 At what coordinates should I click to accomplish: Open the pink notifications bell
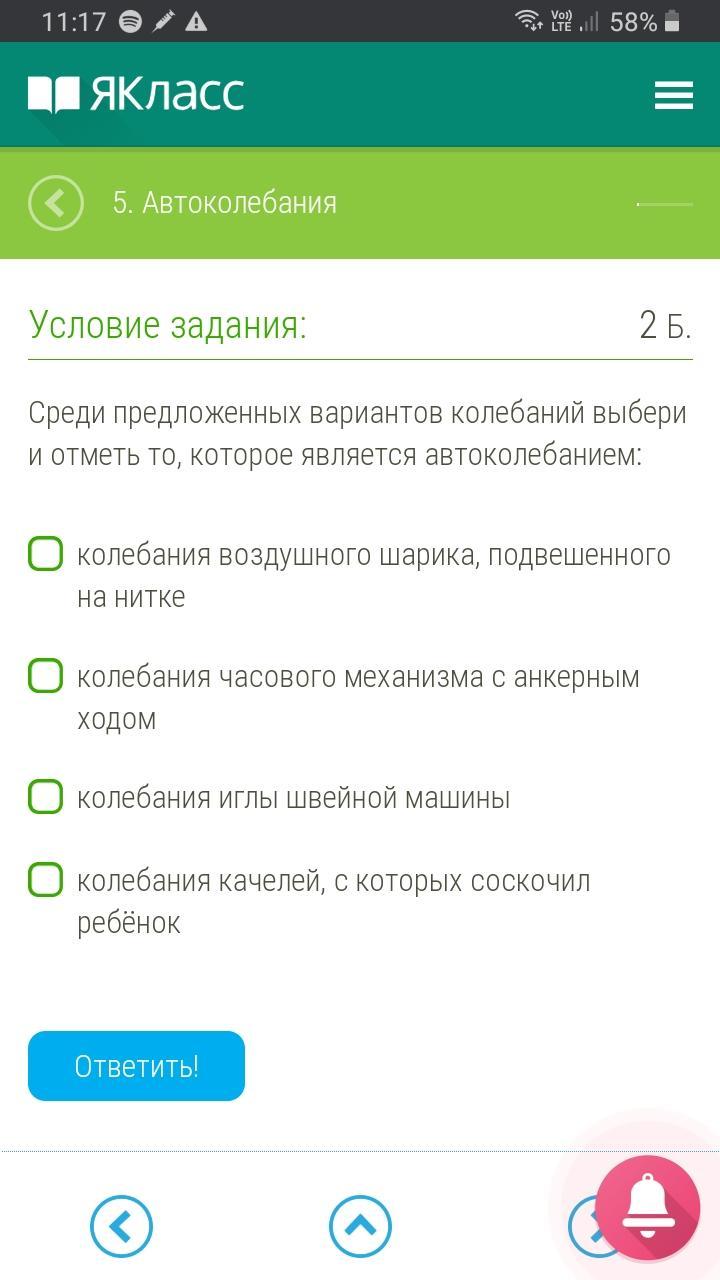[x=648, y=1208]
